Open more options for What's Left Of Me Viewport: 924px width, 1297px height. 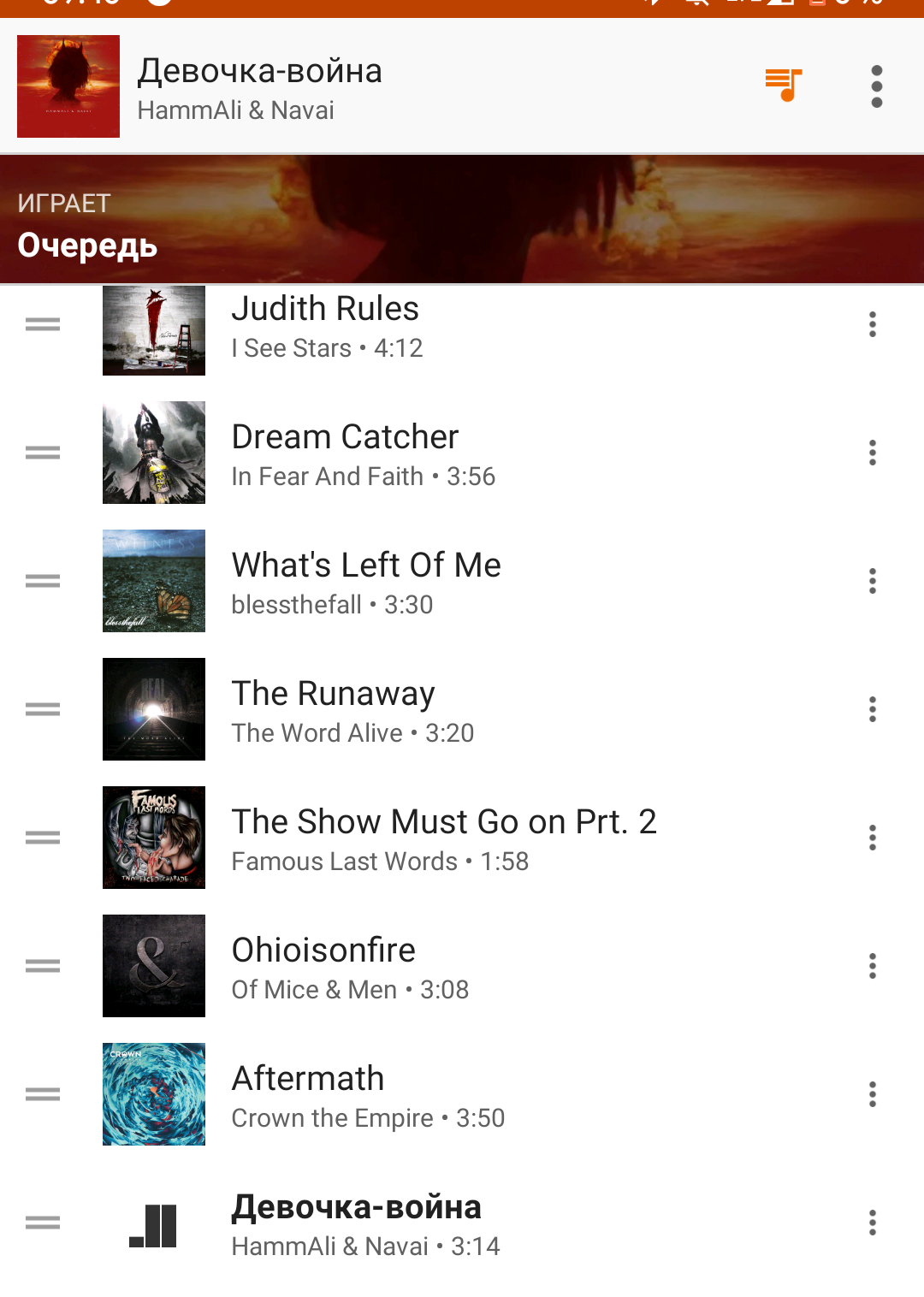873,581
